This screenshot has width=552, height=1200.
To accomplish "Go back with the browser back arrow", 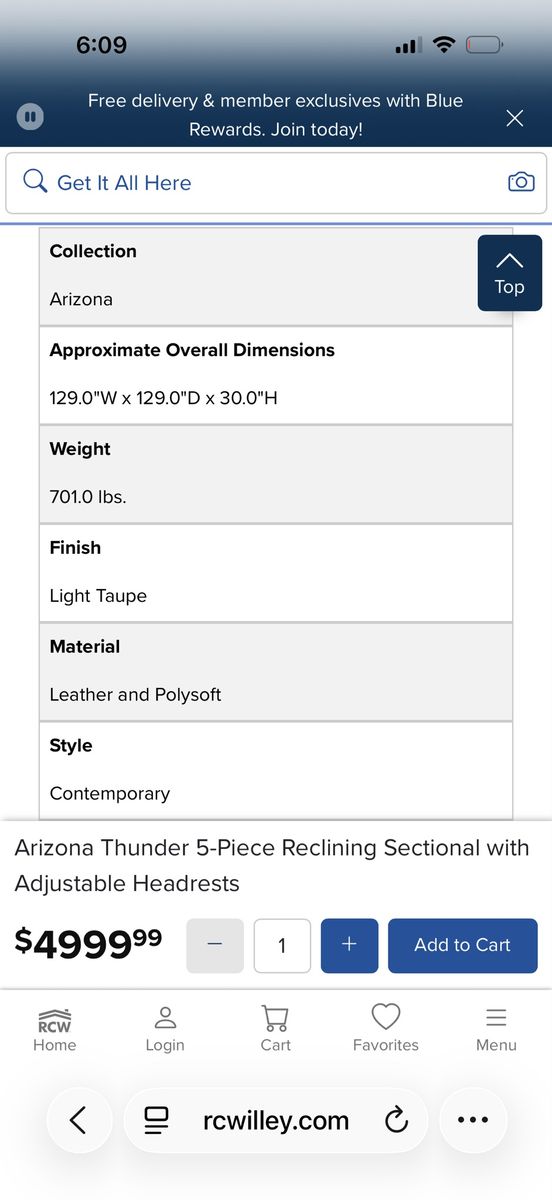I will (78, 1120).
